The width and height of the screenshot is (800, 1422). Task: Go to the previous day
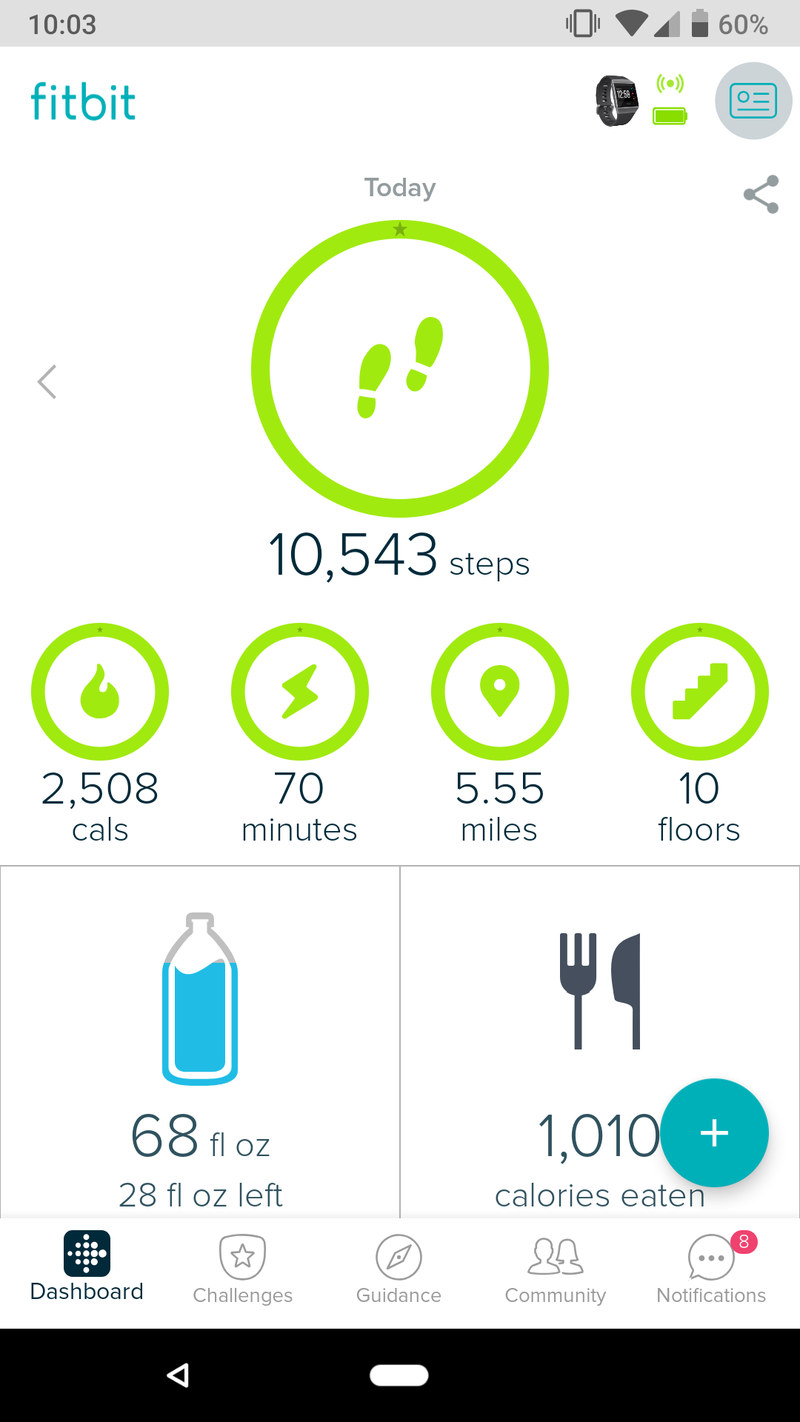(47, 381)
